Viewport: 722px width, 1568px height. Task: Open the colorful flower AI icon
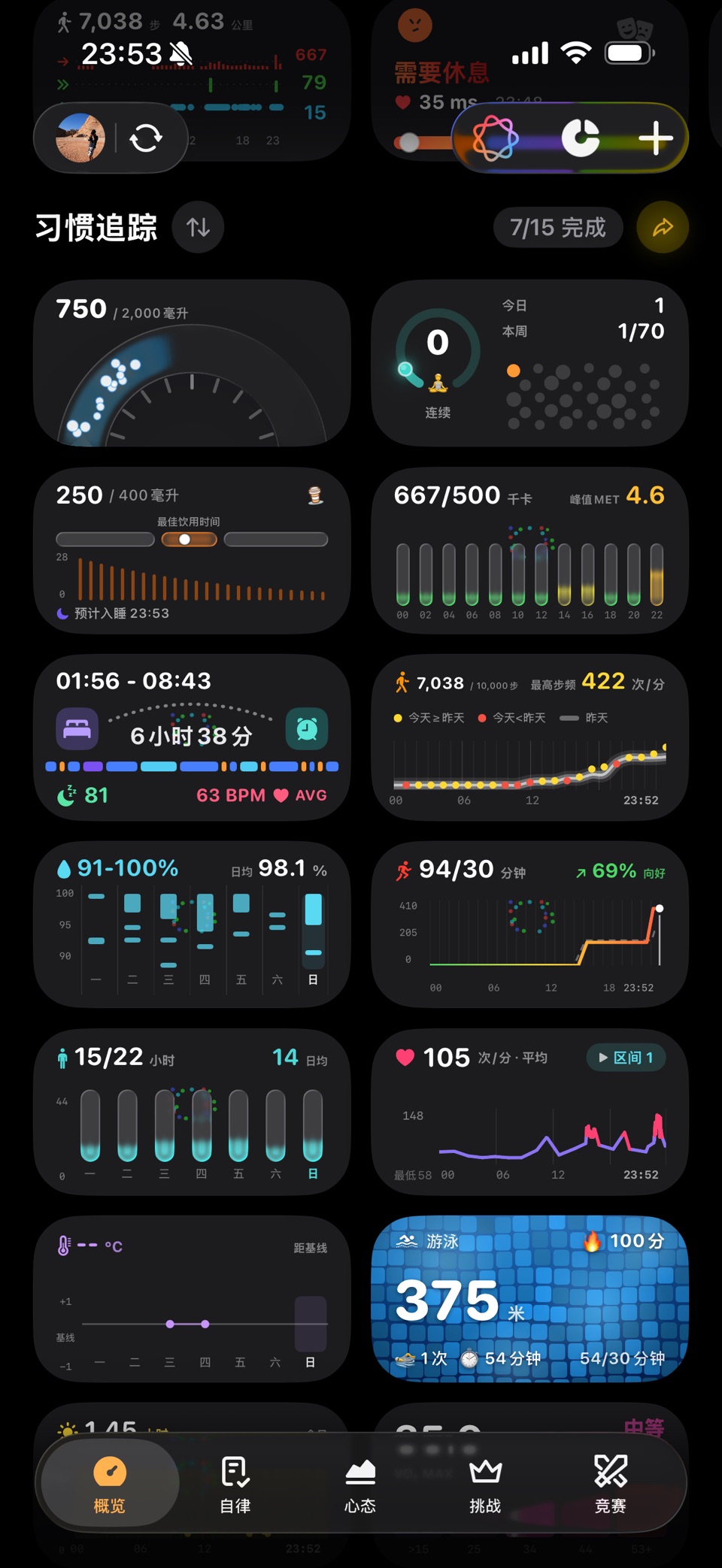[495, 138]
